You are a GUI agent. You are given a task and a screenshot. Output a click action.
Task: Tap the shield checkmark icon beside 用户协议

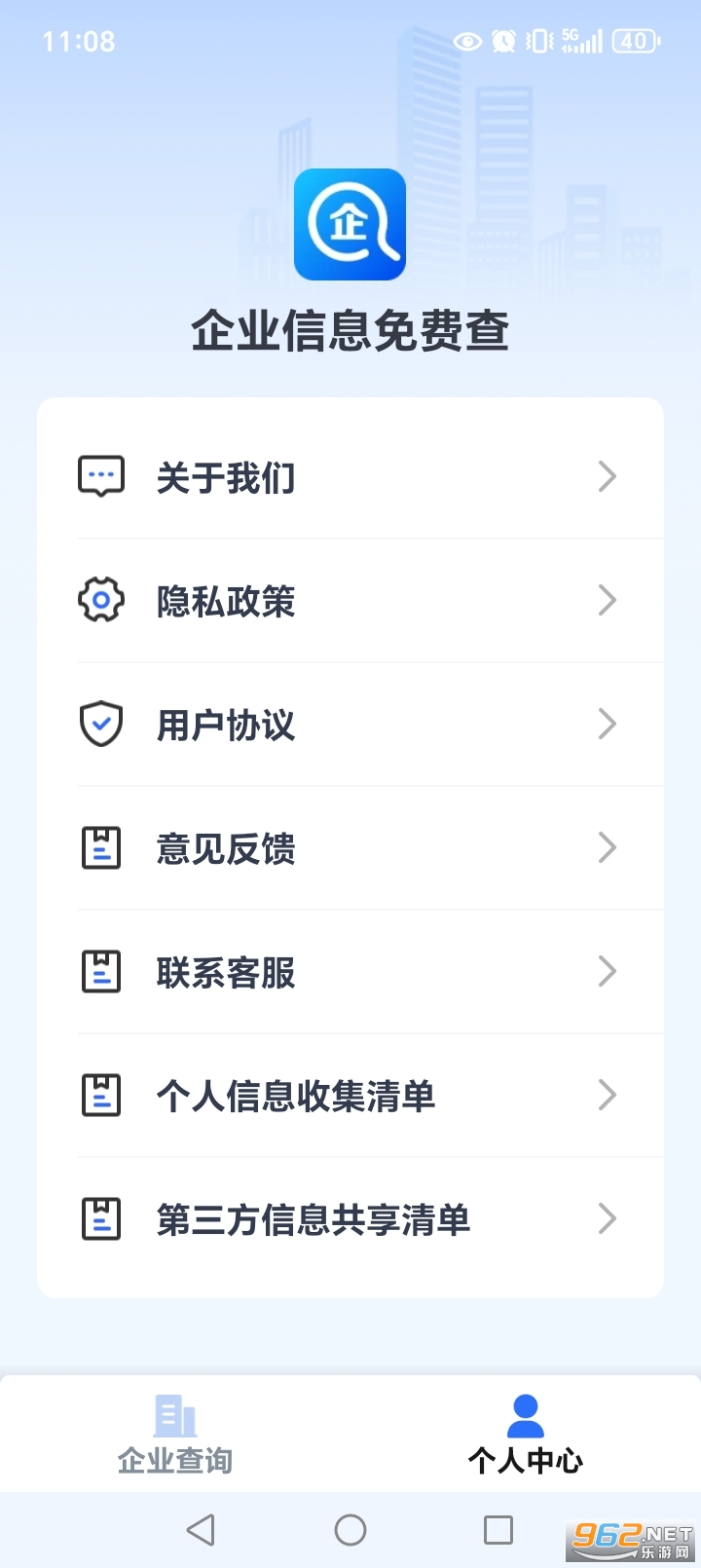pyautogui.click(x=100, y=724)
